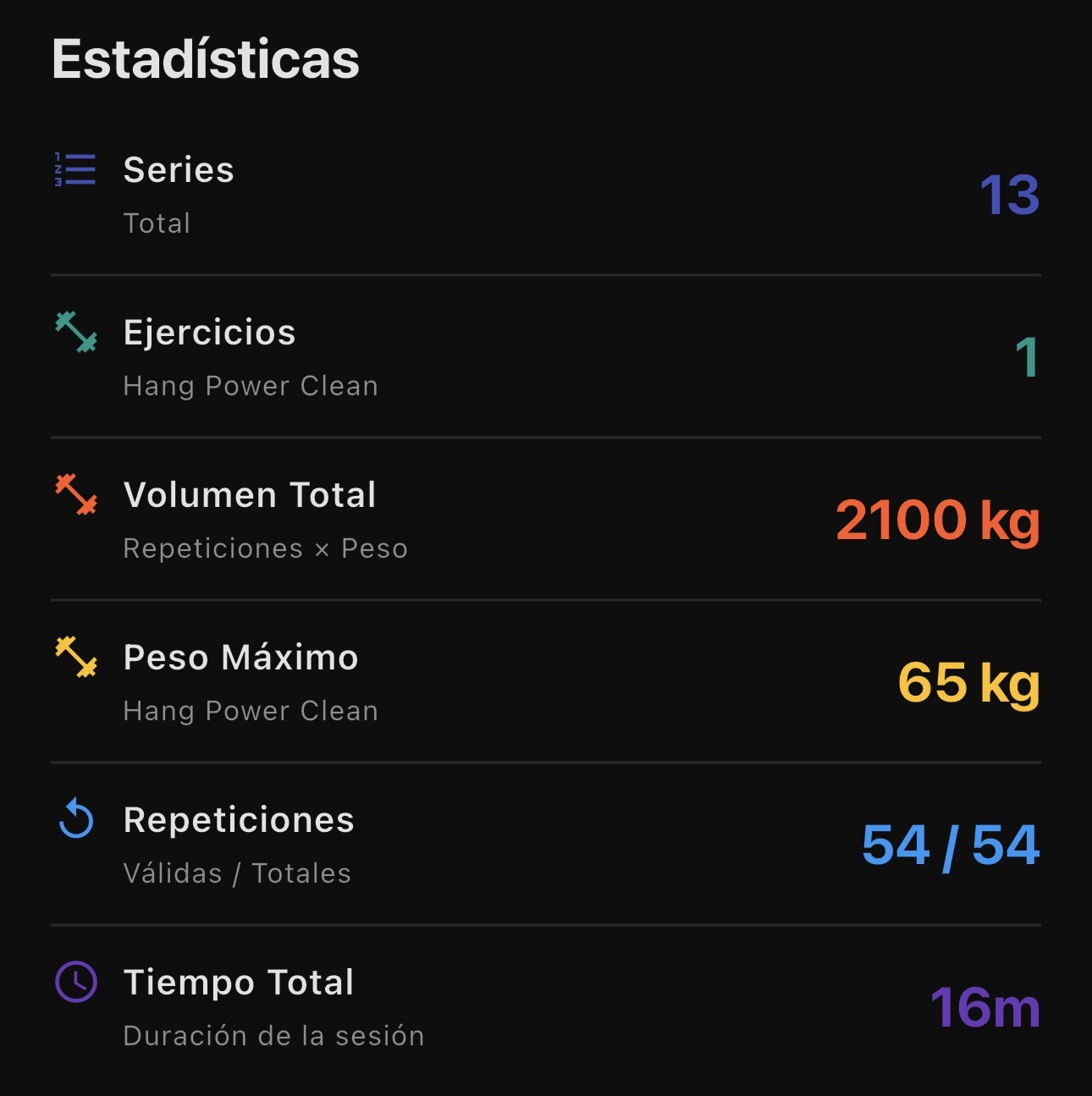Viewport: 1092px width, 1096px height.
Task: Click the Hang Power Clean text under Peso Máximo
Action: click(x=251, y=710)
